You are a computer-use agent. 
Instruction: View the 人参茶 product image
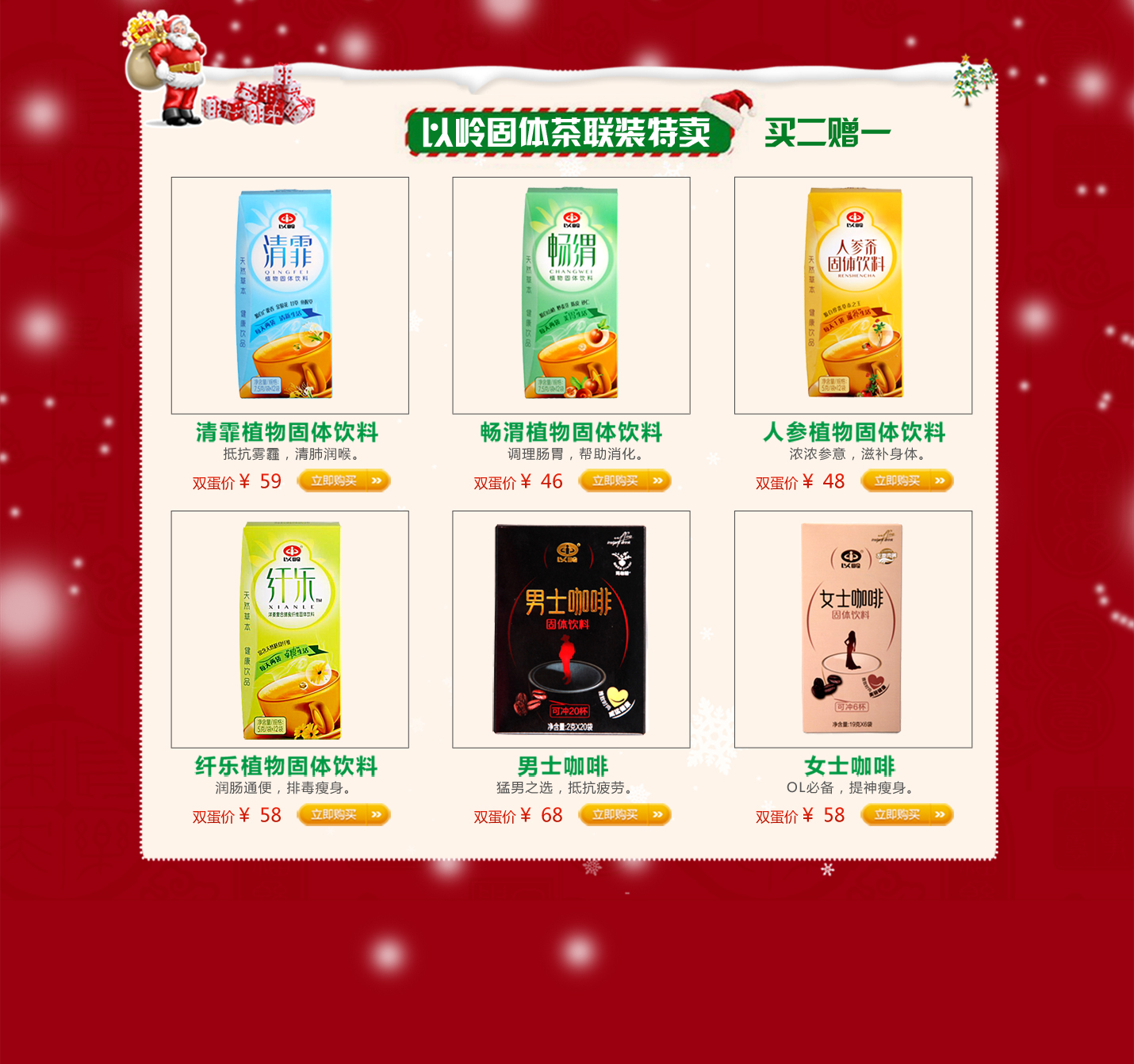853,295
